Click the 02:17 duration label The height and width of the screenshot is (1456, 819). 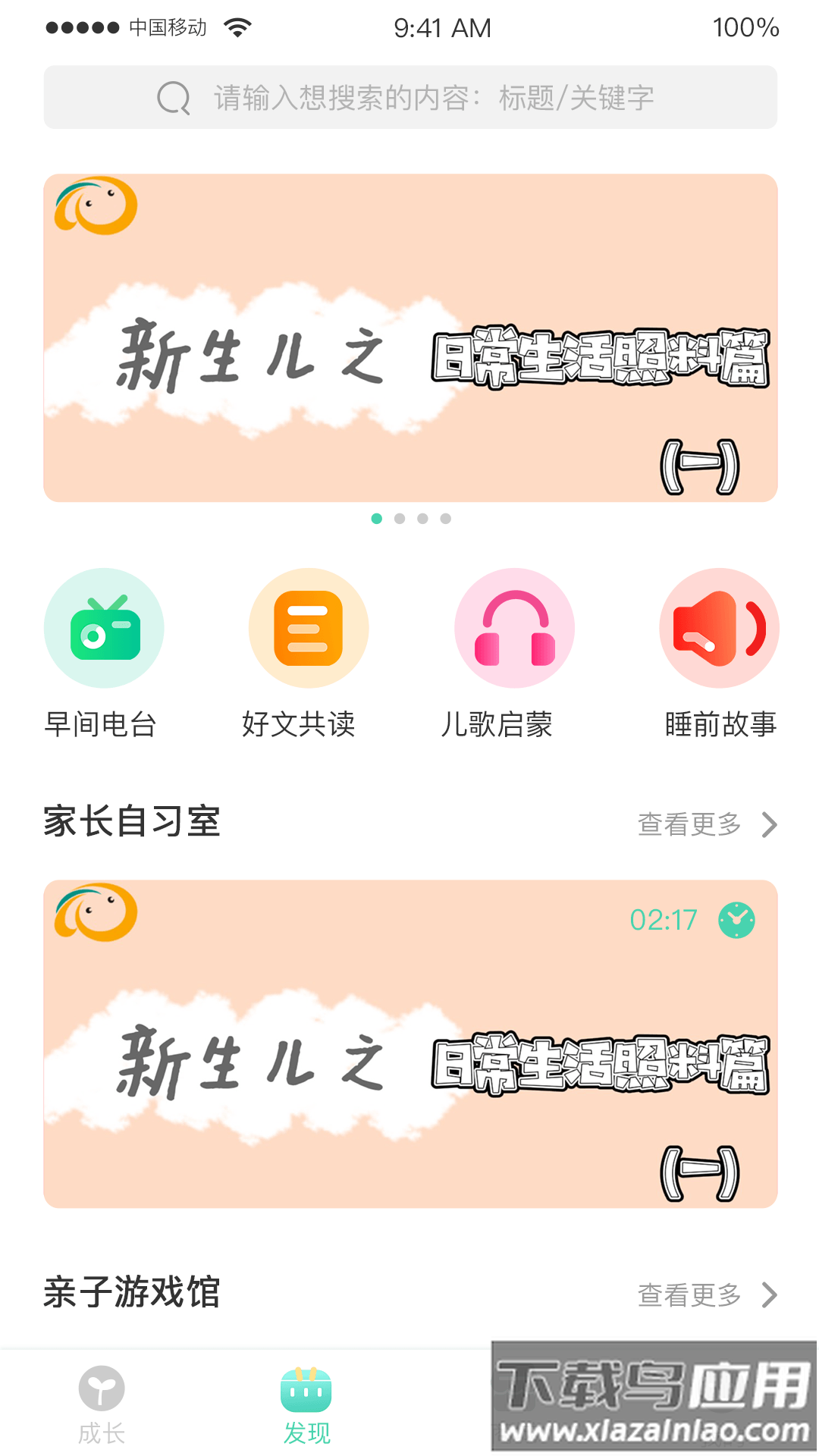click(664, 918)
